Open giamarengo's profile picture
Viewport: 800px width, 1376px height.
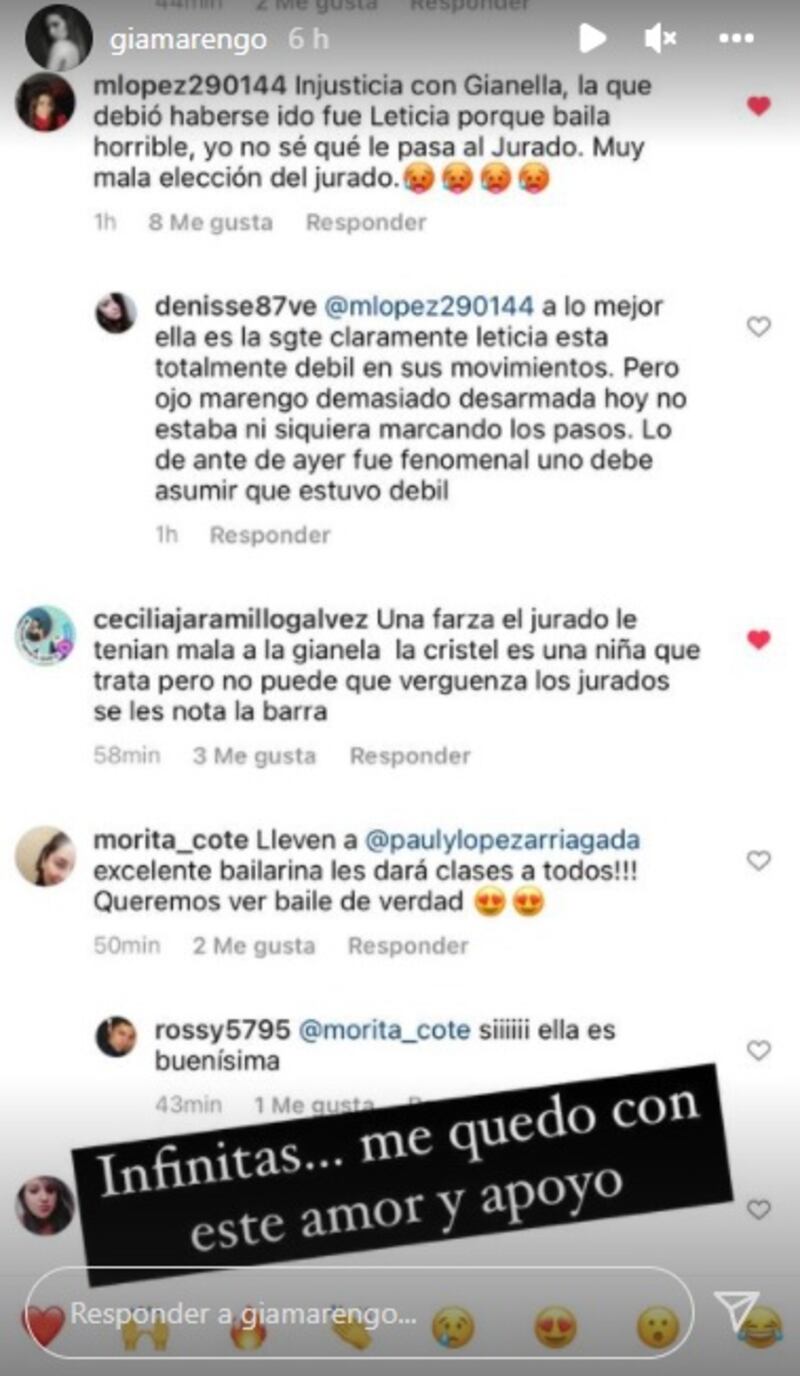[x=58, y=38]
